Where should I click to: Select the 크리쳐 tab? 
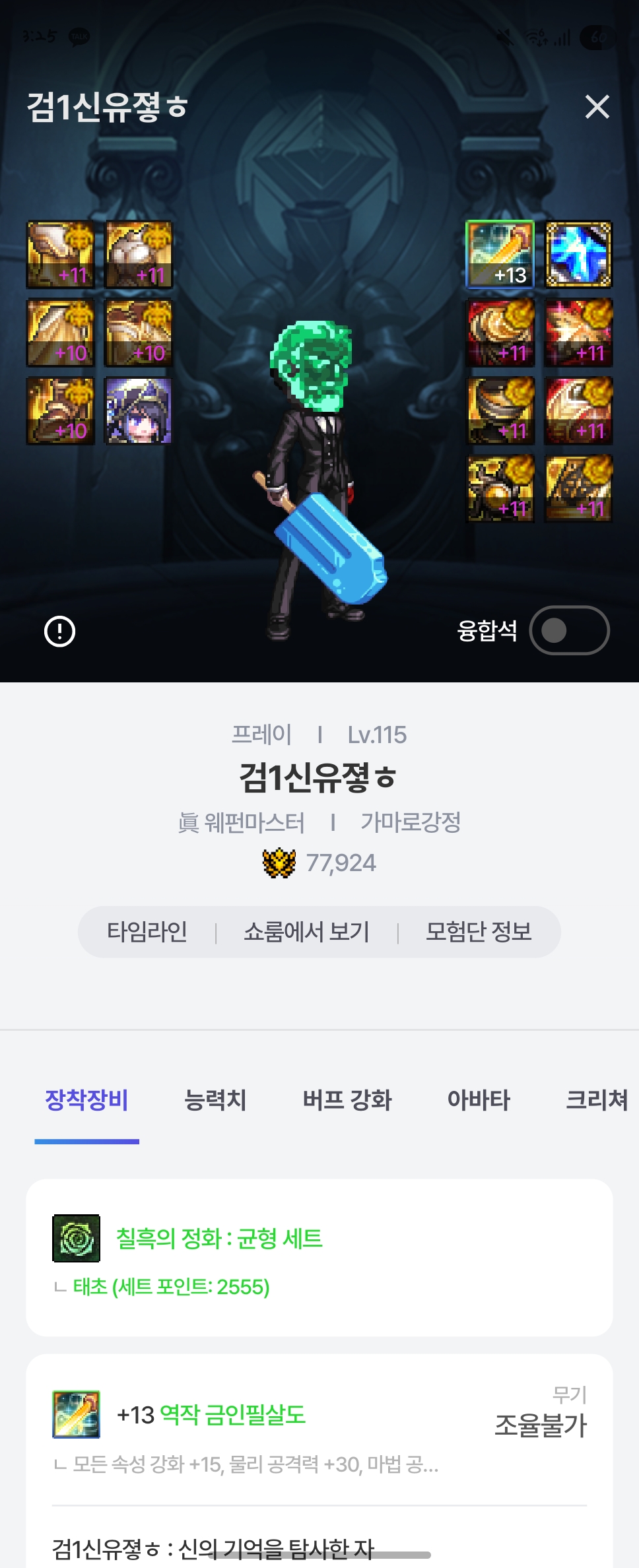[x=596, y=1099]
